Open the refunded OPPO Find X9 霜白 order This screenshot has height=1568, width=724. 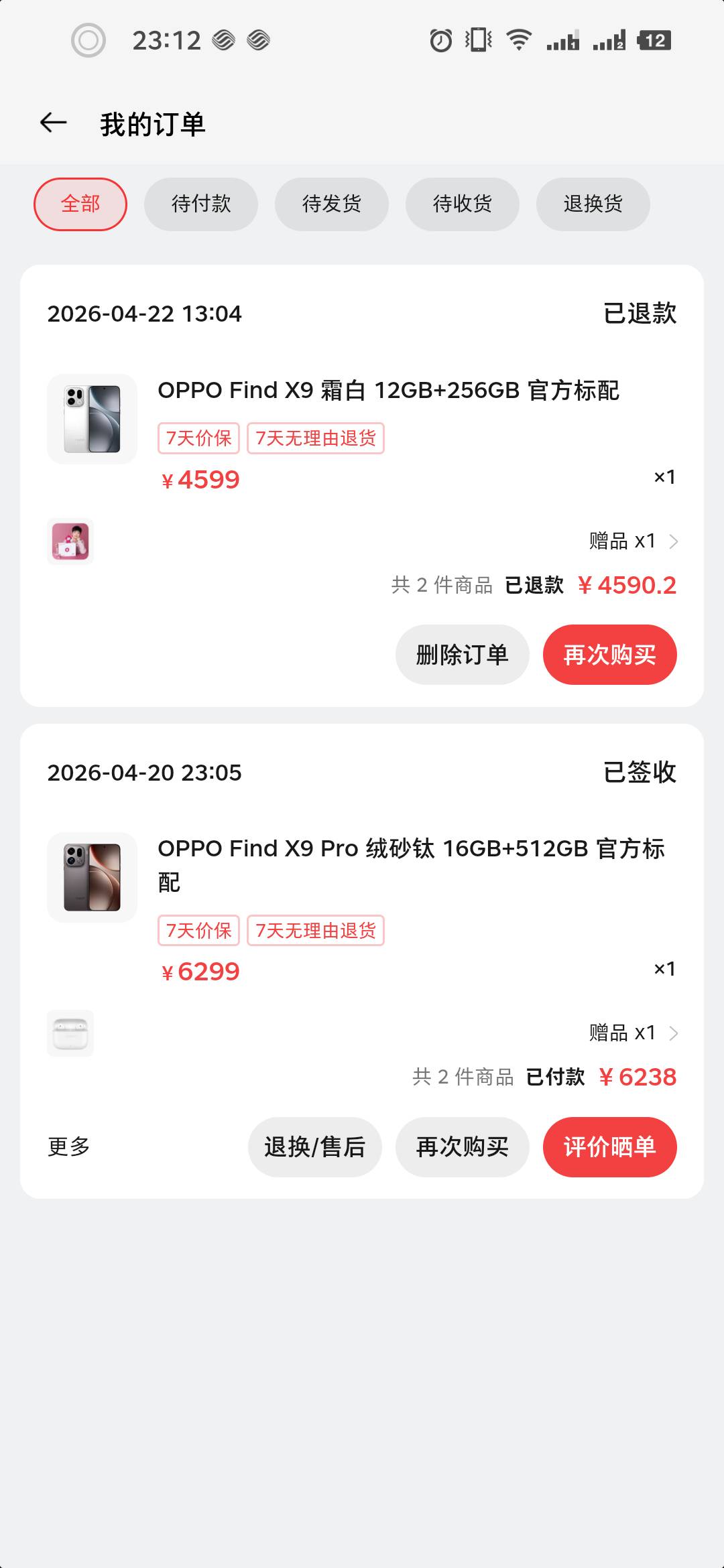[x=389, y=391]
